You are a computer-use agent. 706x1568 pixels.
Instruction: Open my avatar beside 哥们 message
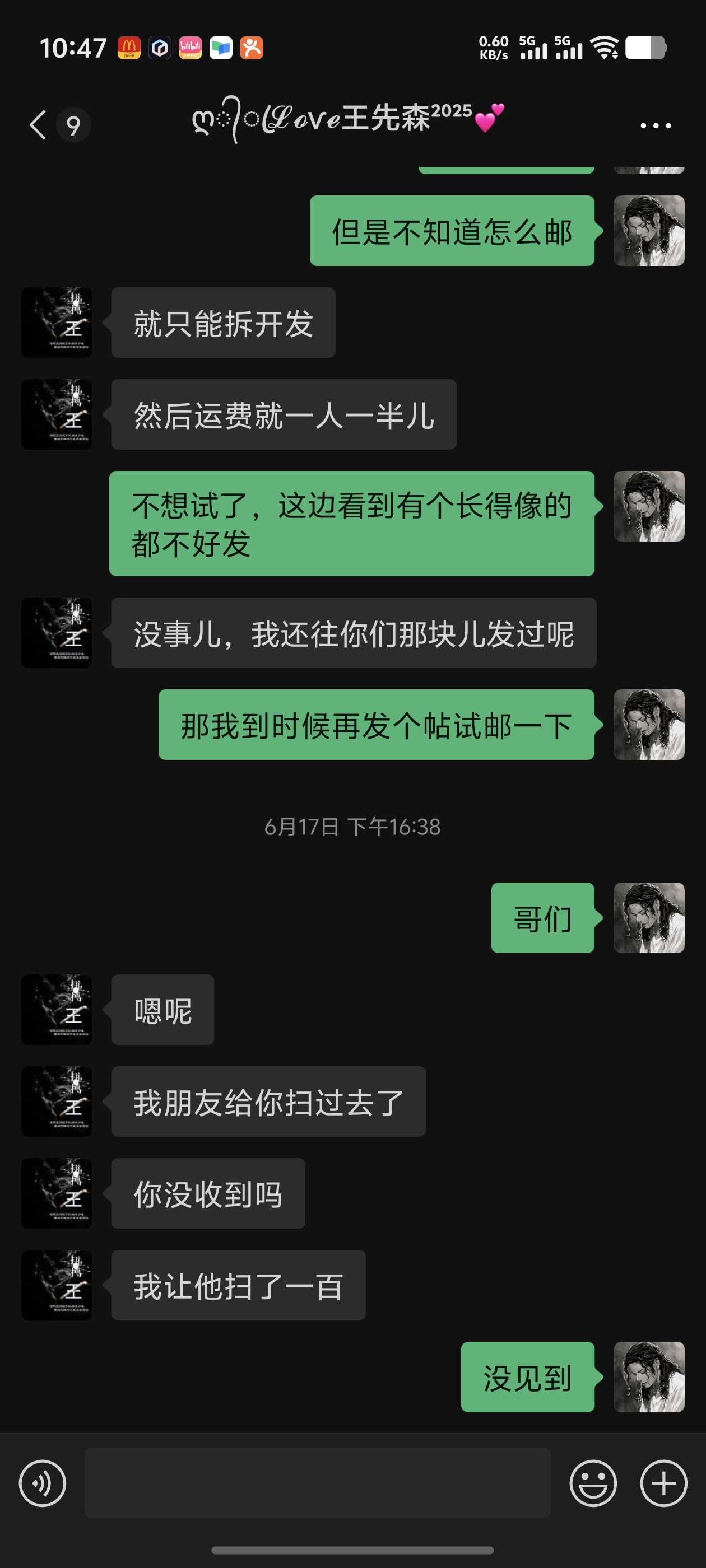click(649, 917)
